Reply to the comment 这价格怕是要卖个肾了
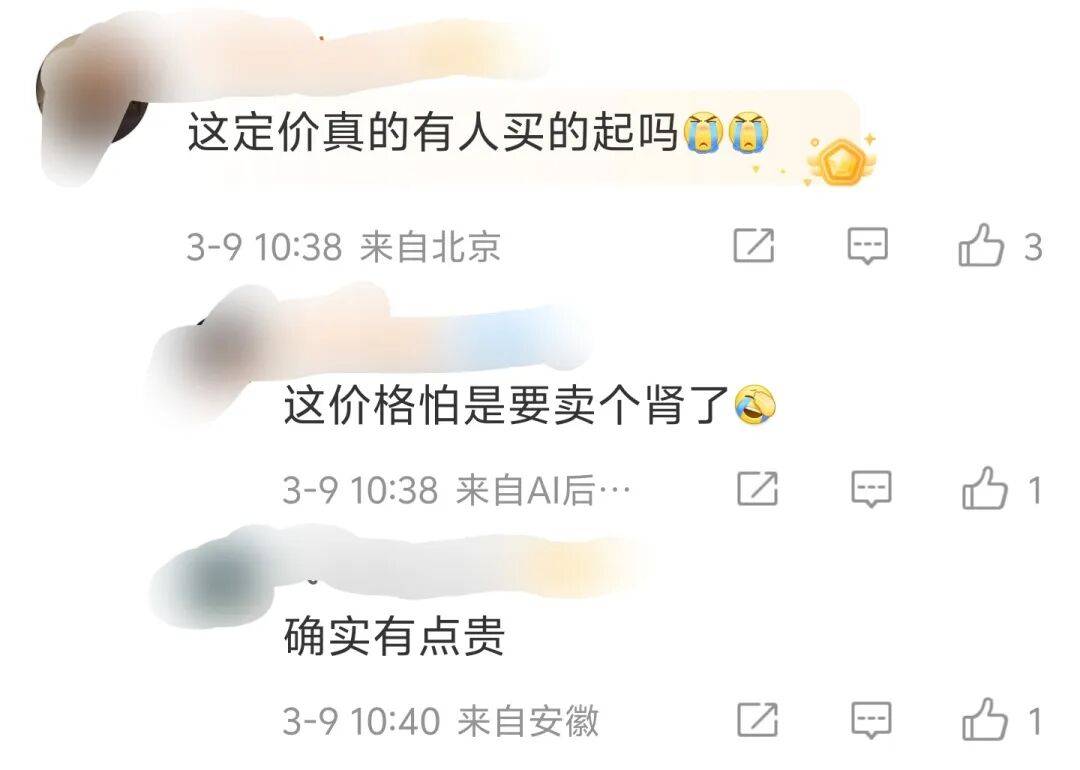 pos(871,489)
